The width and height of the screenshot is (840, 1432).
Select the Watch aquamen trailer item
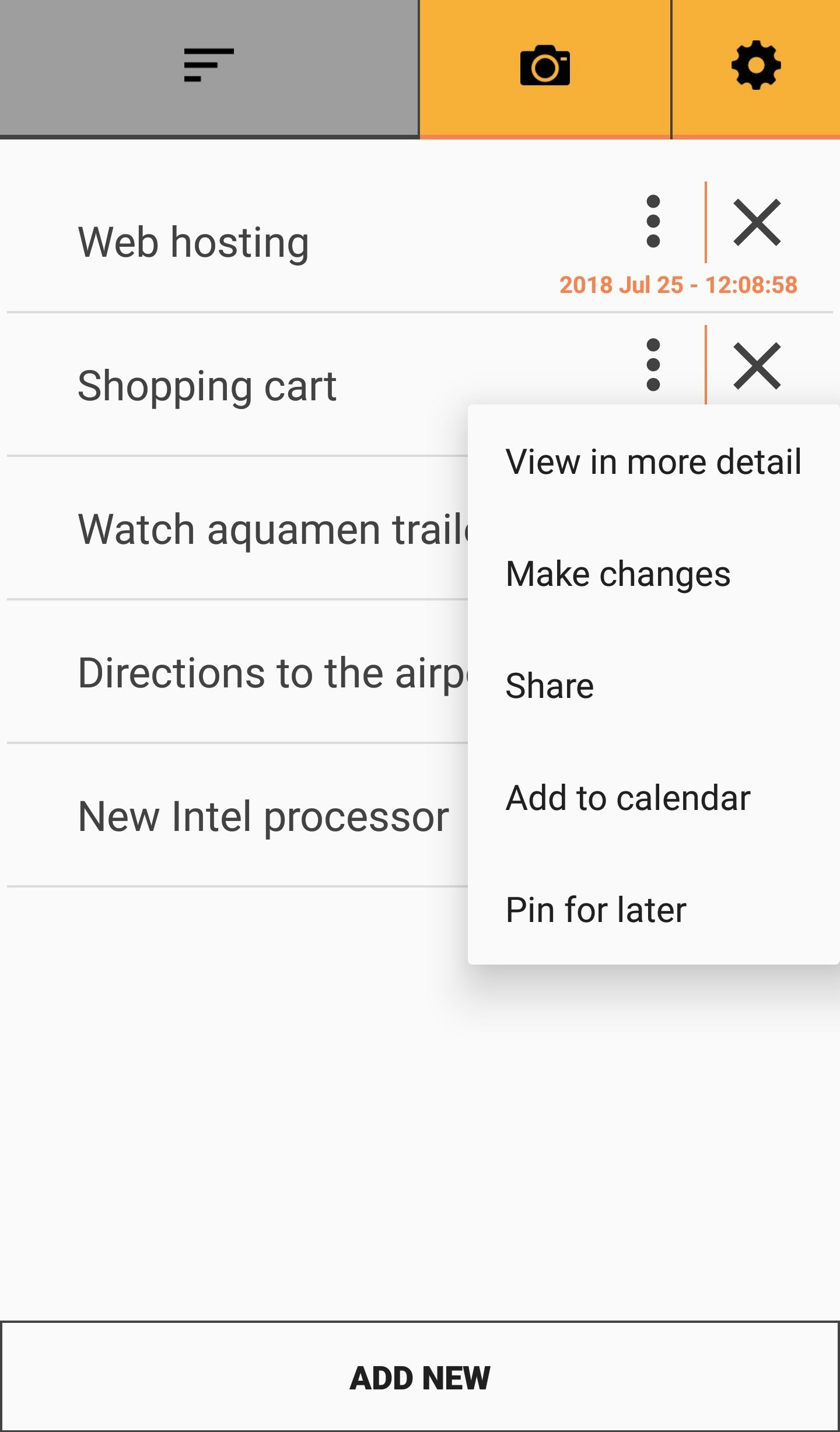tap(233, 529)
